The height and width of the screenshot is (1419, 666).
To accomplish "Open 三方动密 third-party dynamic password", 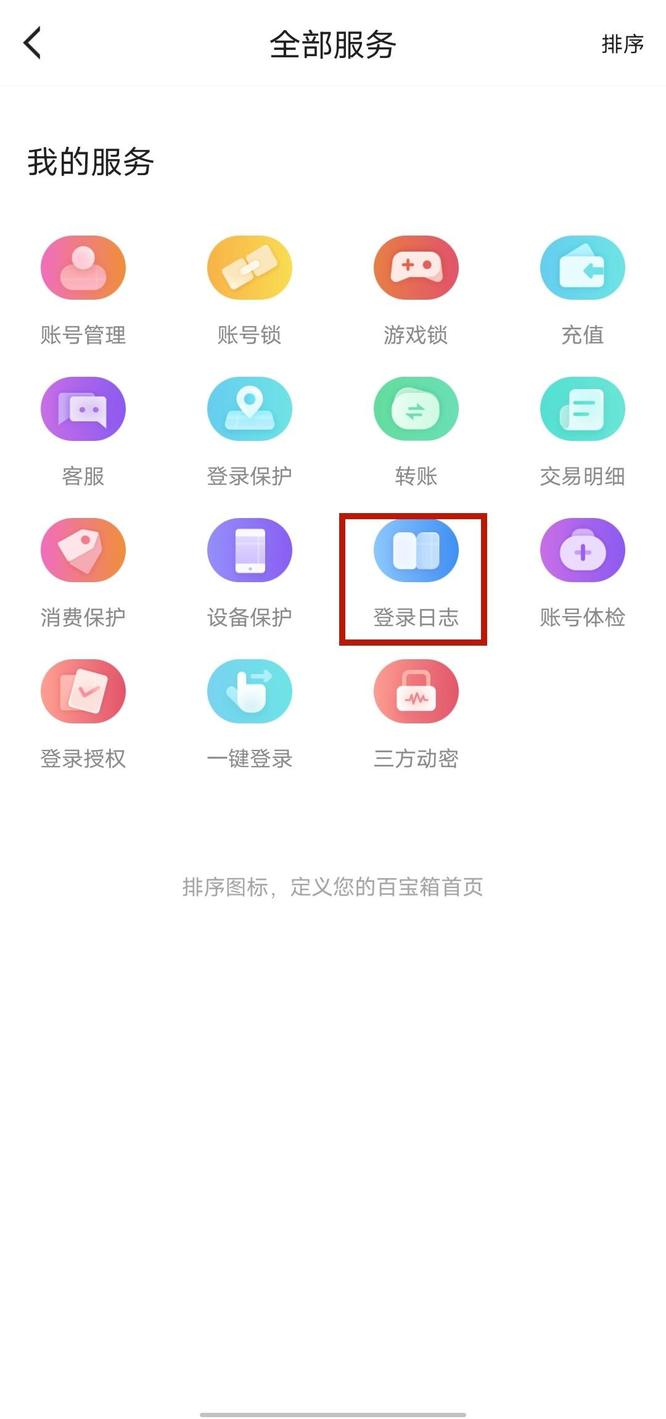I will coord(416,714).
